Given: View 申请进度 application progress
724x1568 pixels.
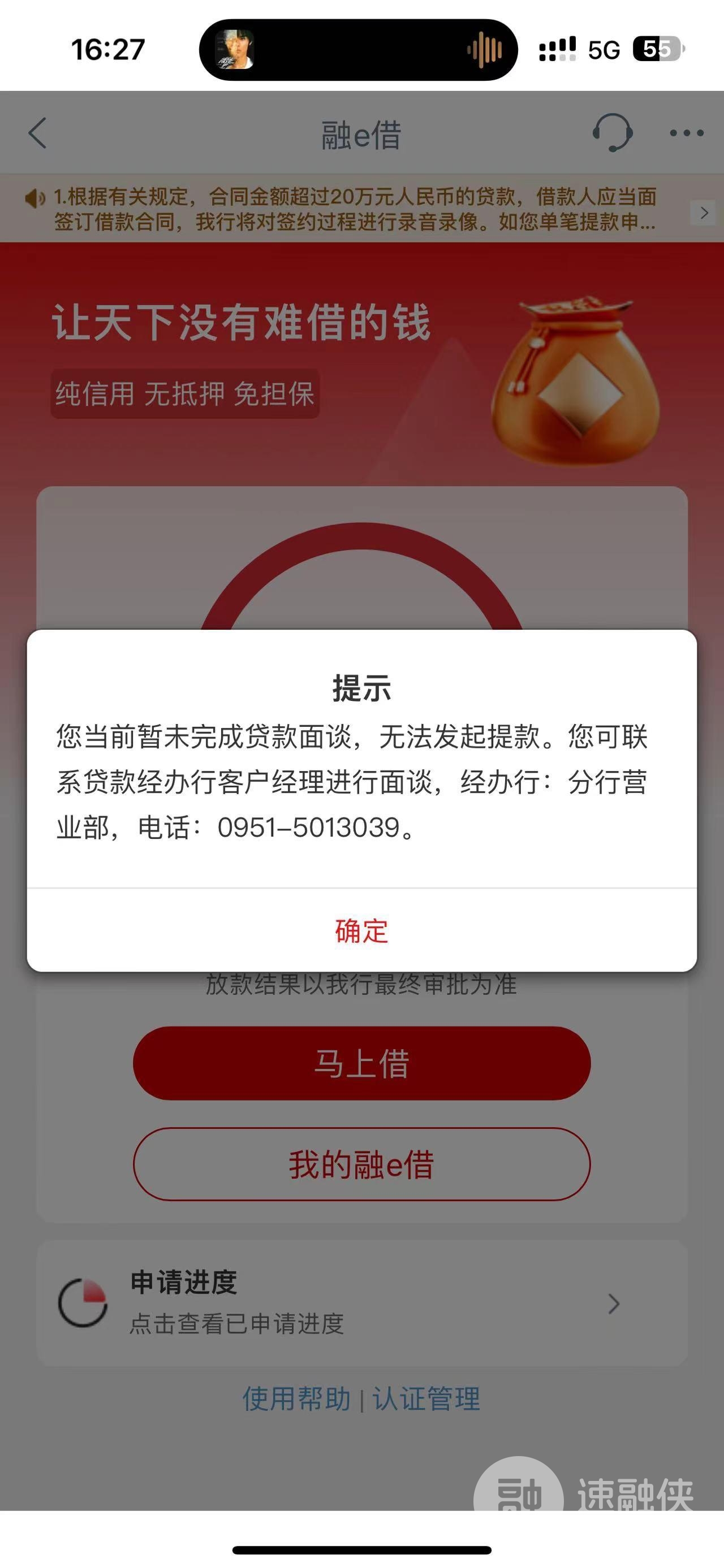Looking at the screenshot, I should click(361, 1302).
